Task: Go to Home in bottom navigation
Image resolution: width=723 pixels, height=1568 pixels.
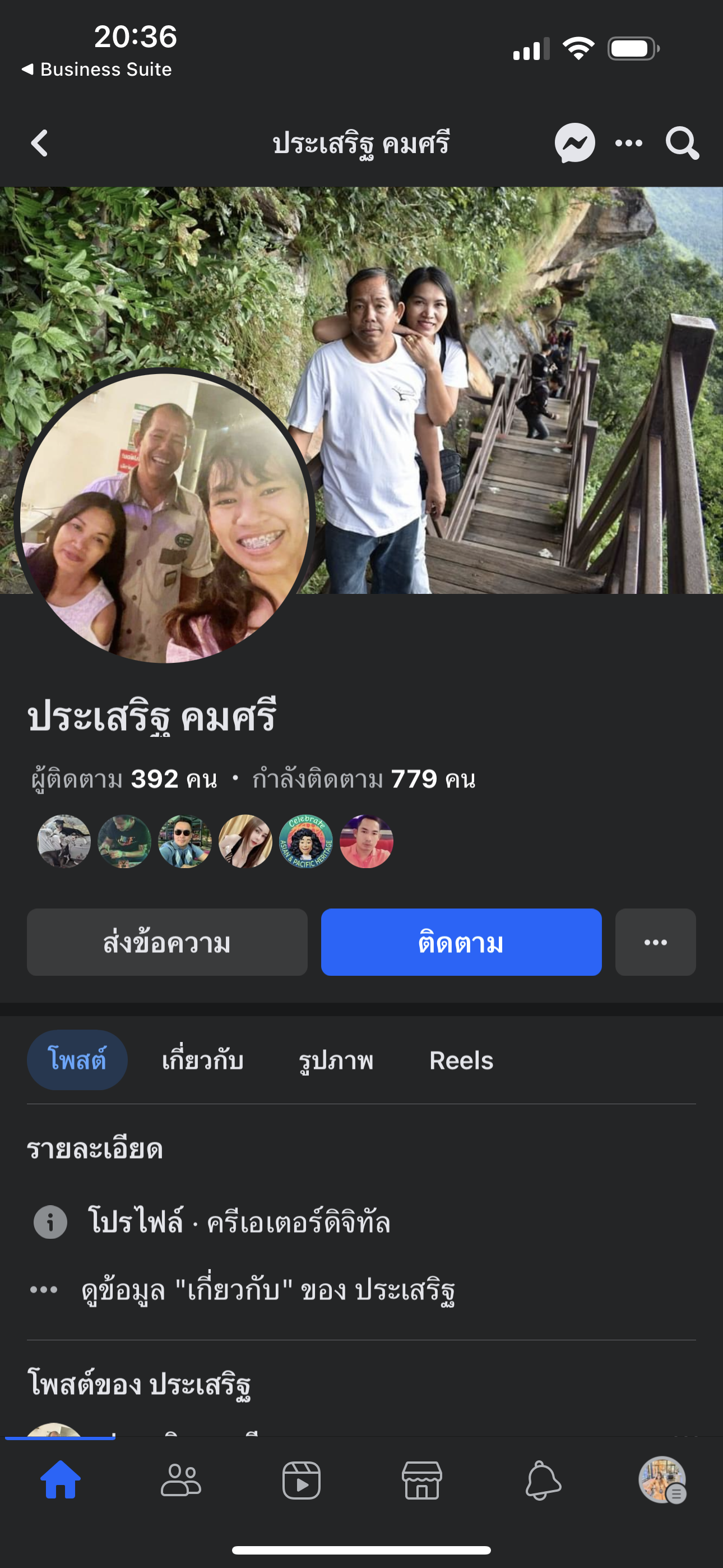Action: click(61, 1481)
